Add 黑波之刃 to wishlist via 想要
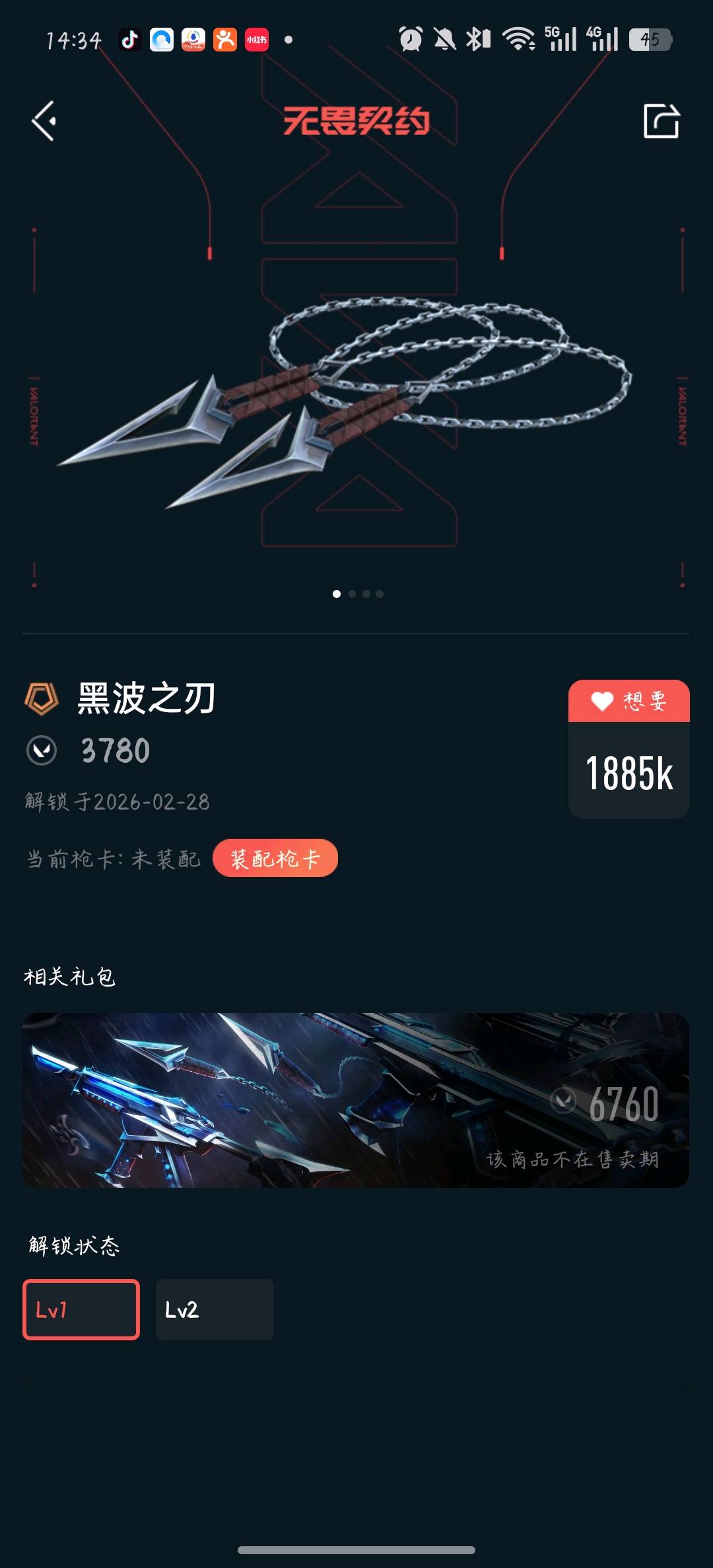Viewport: 713px width, 1568px height. 628,701
